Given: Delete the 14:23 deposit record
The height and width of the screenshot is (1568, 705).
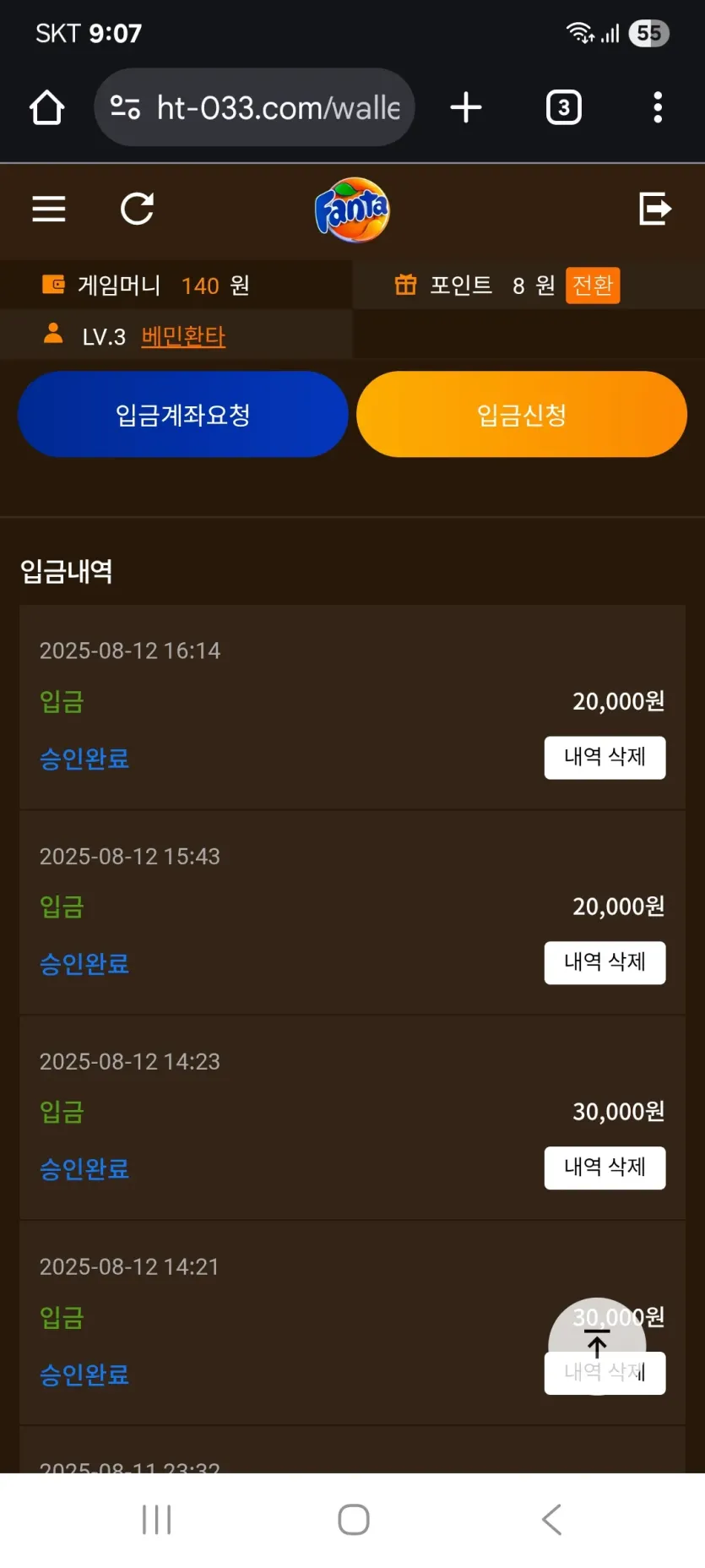Looking at the screenshot, I should tap(605, 1168).
